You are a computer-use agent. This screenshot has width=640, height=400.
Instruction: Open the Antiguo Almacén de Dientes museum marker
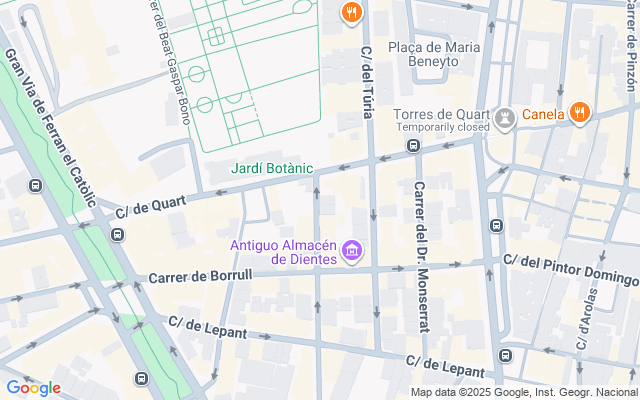coord(352,250)
